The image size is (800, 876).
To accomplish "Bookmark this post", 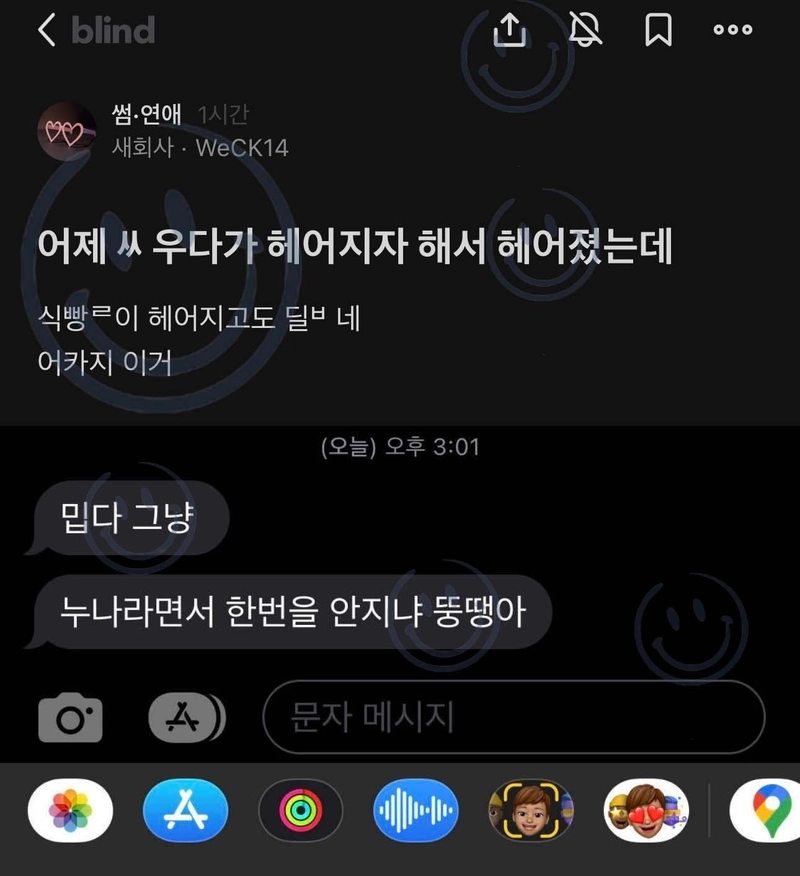I will (x=658, y=30).
